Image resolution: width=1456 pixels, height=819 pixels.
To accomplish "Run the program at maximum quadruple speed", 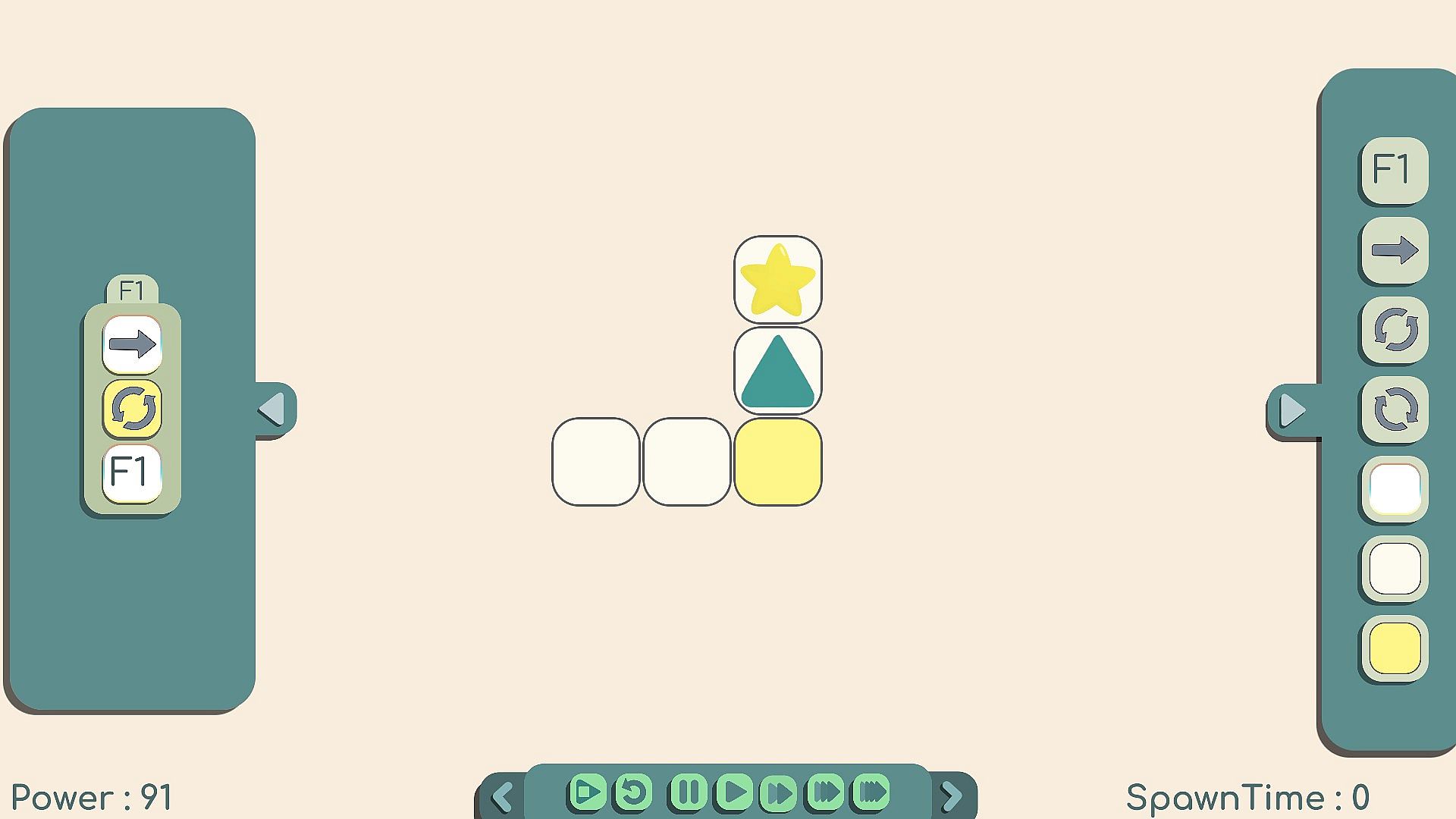I will click(x=871, y=792).
